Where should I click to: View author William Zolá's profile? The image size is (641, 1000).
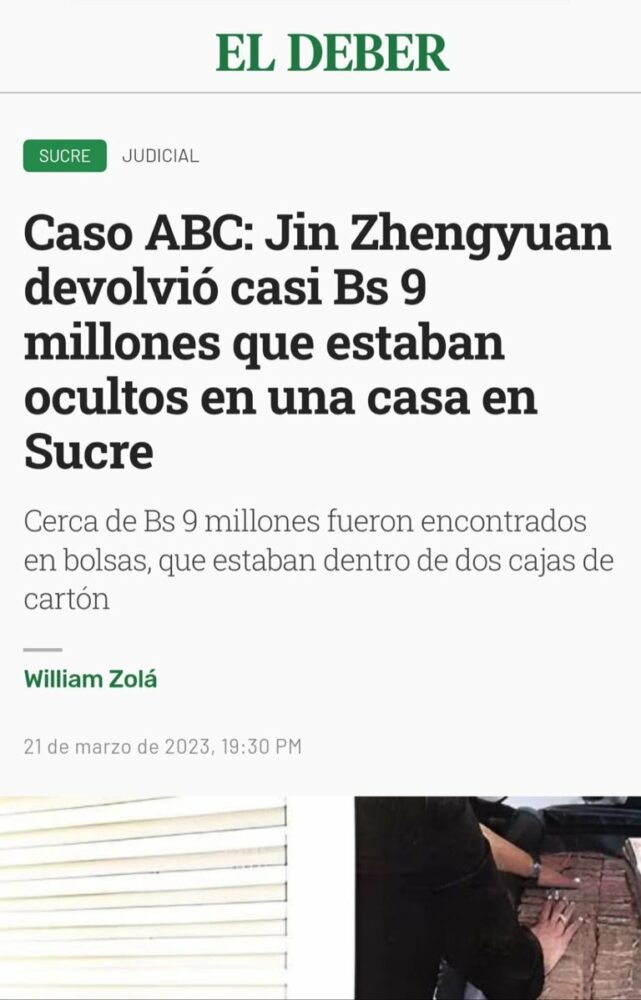[90, 679]
